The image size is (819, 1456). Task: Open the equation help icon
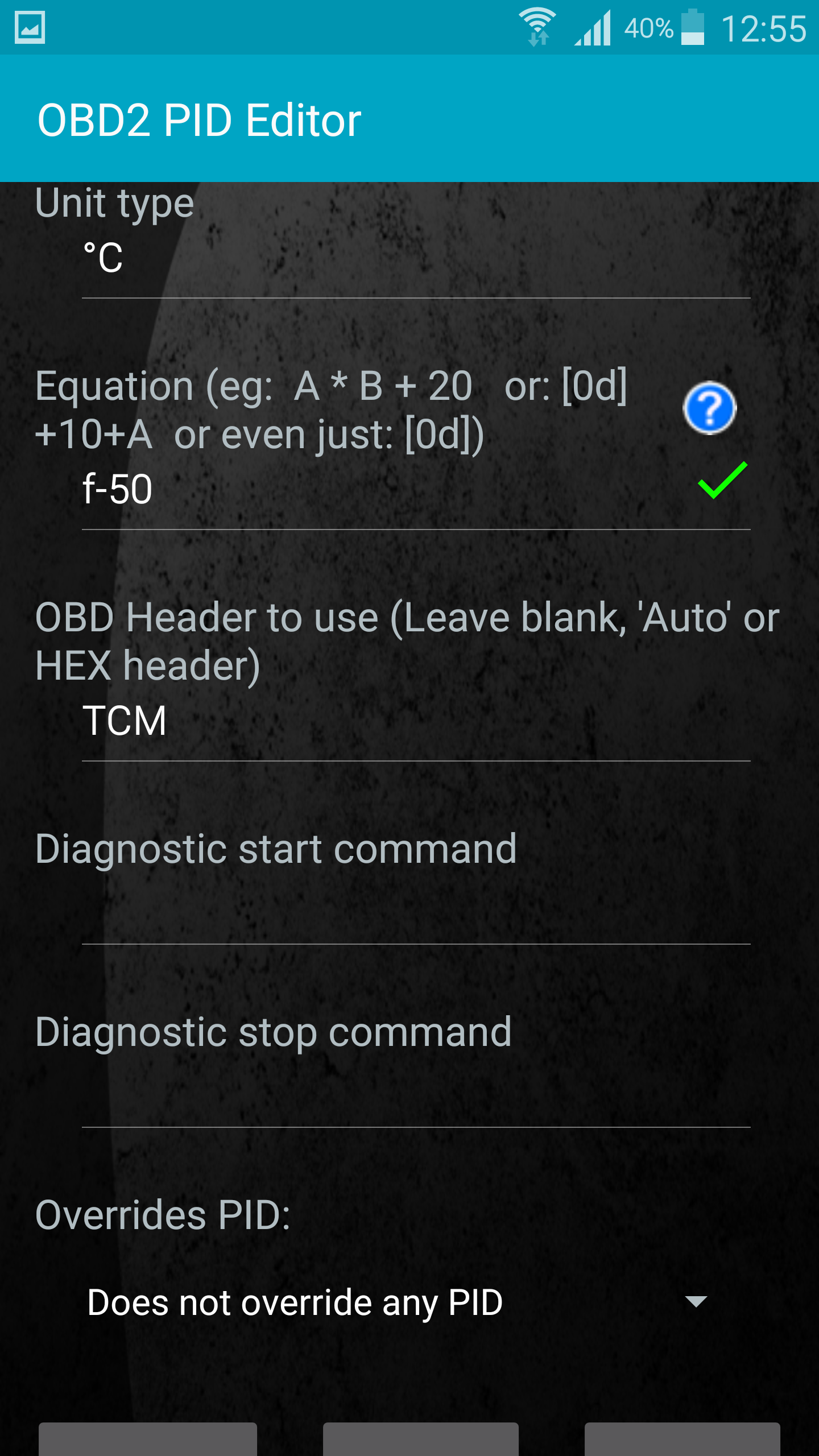709,408
